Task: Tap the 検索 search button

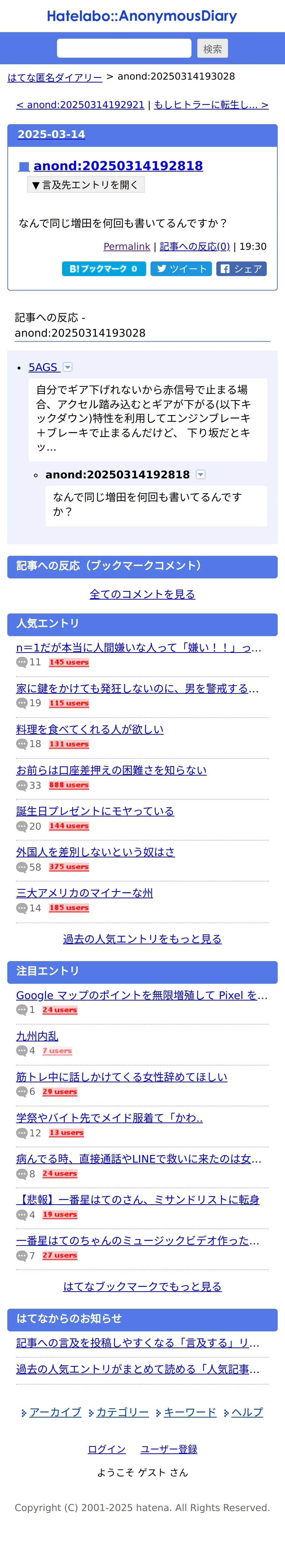Action: pyautogui.click(x=212, y=49)
